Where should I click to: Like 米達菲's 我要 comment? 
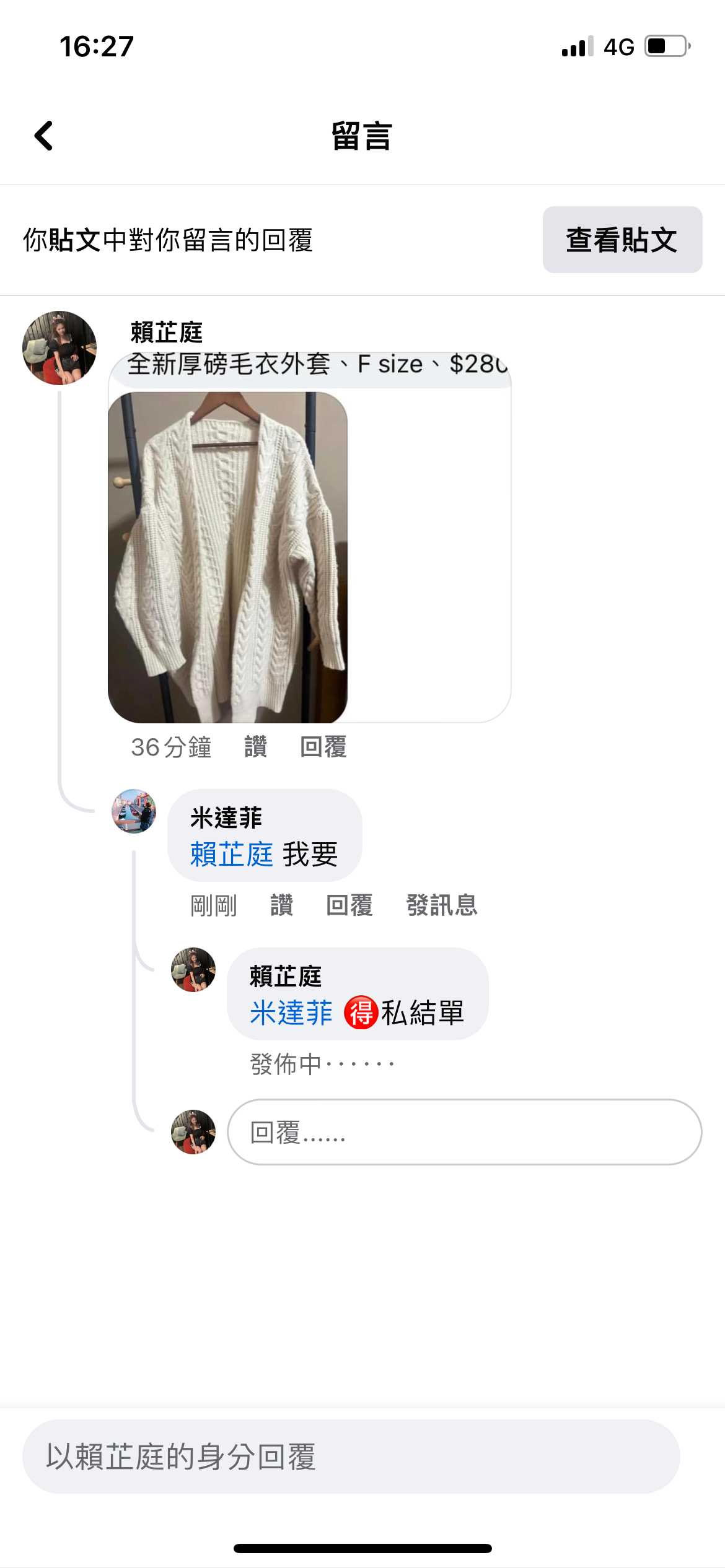(x=281, y=905)
